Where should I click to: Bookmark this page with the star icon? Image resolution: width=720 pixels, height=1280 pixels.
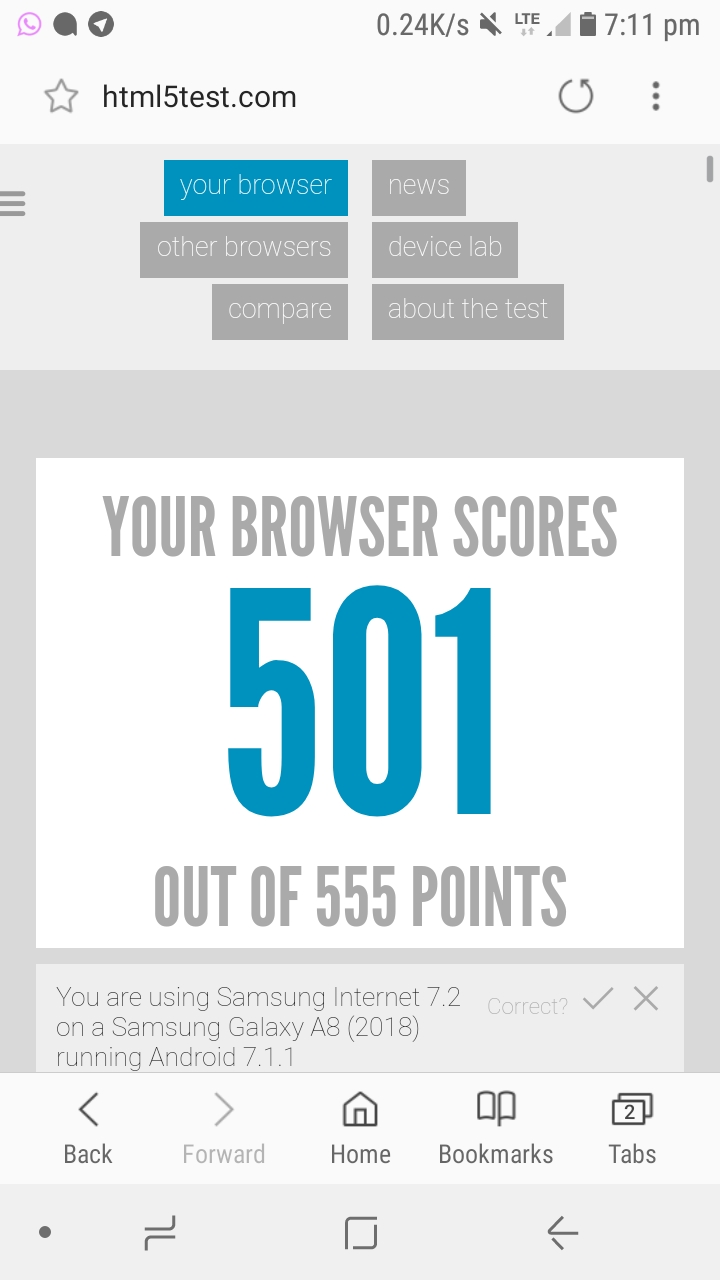[61, 97]
